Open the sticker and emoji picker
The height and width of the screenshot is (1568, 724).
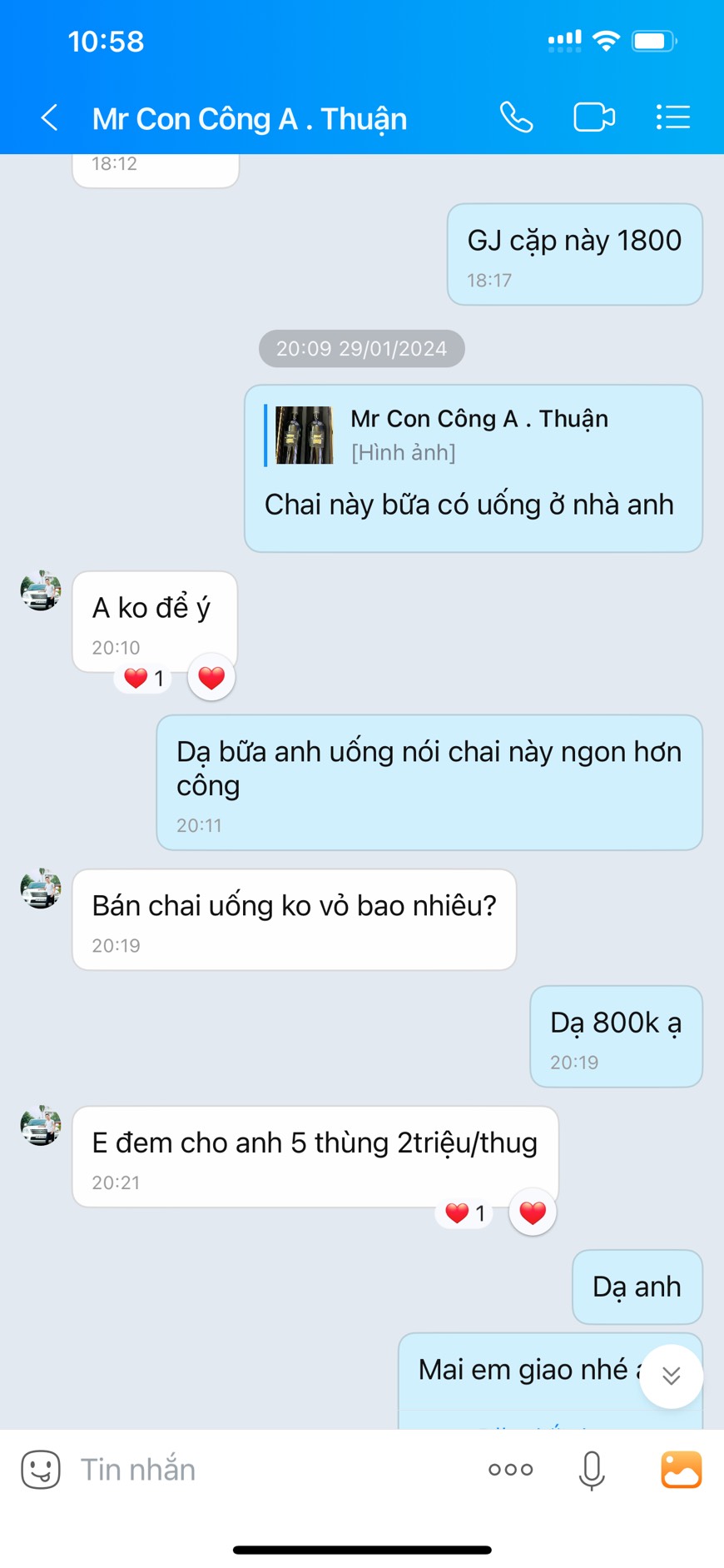pos(41,1469)
